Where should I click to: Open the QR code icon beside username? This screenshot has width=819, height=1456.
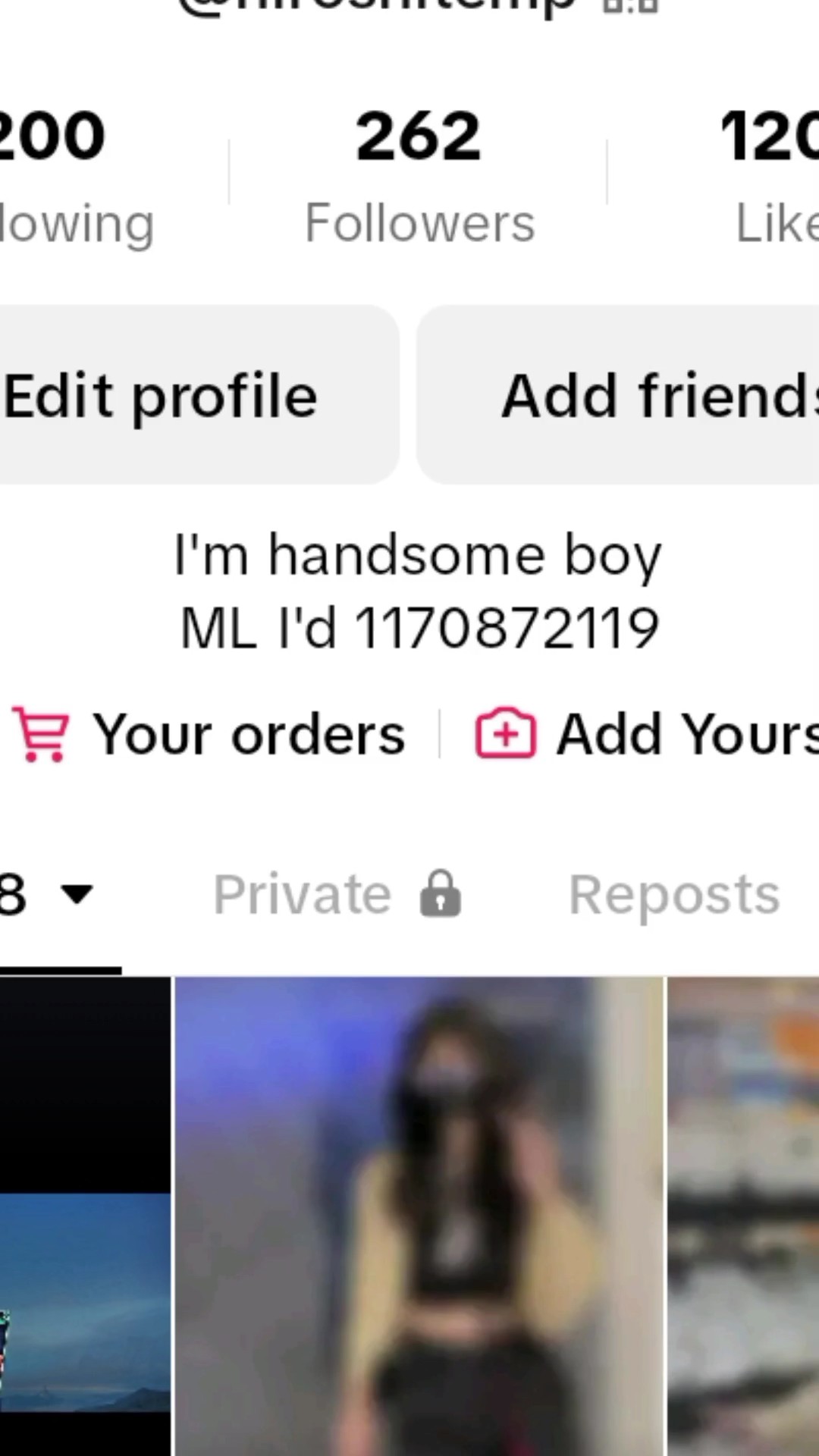coord(629,6)
